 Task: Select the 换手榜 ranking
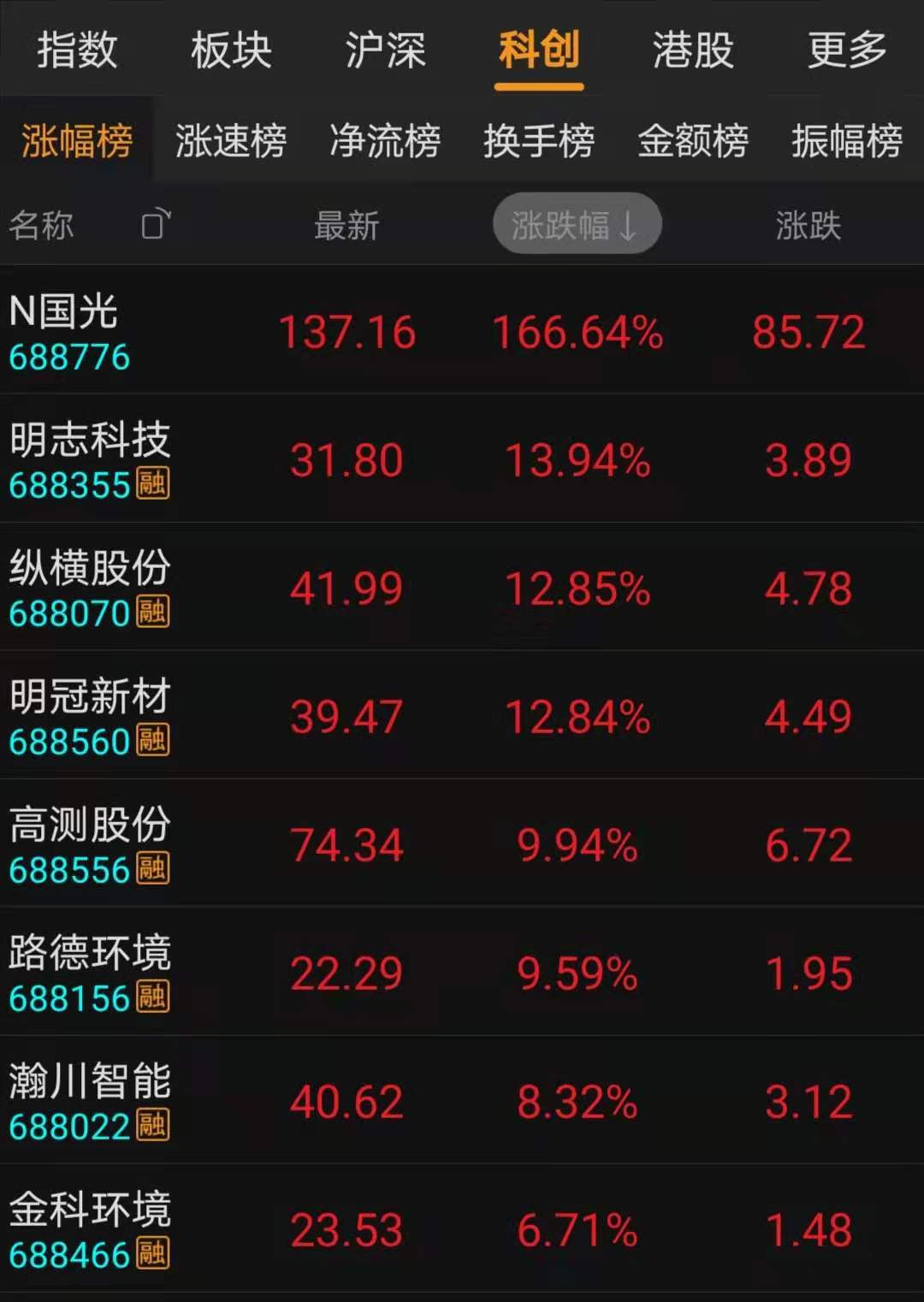[x=539, y=140]
